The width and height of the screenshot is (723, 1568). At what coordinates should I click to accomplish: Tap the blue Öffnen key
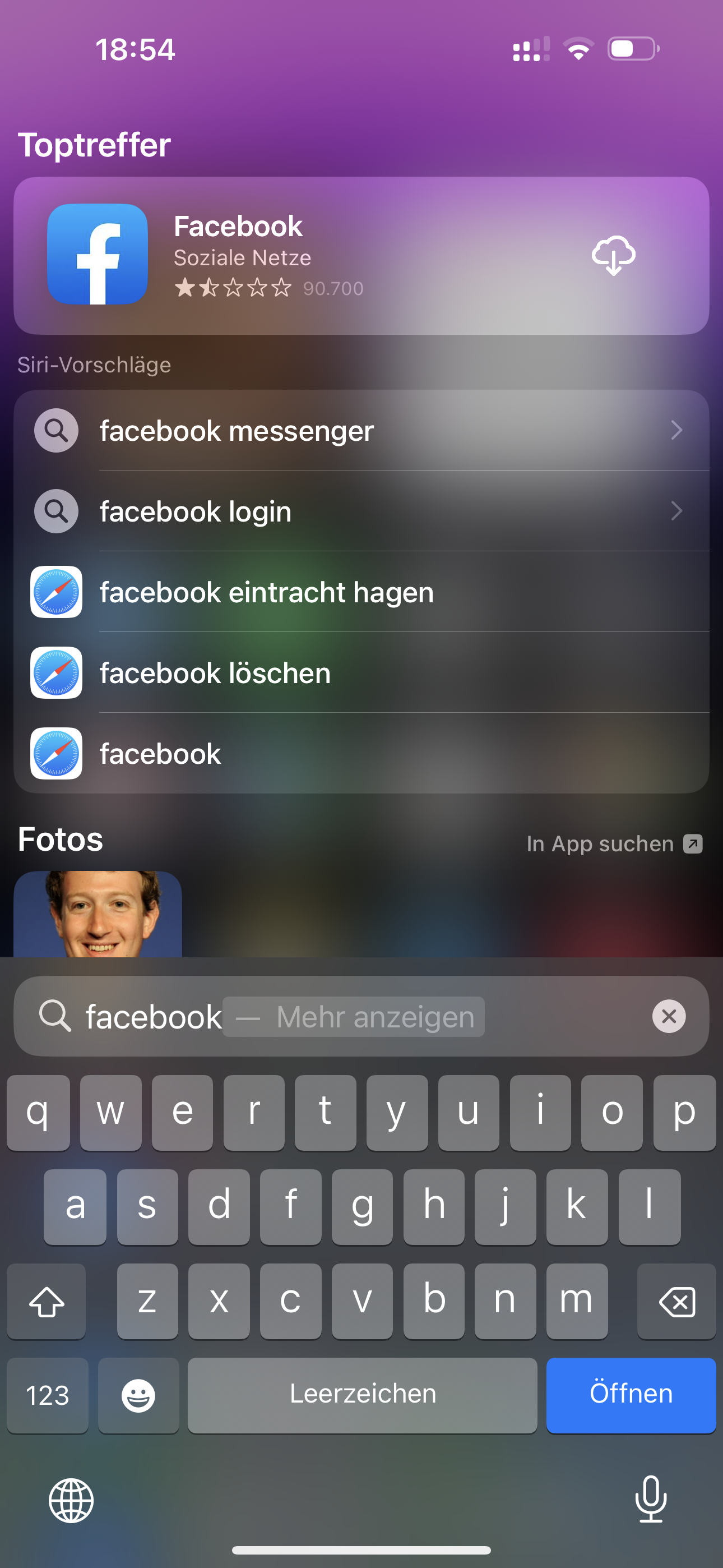coord(631,1395)
